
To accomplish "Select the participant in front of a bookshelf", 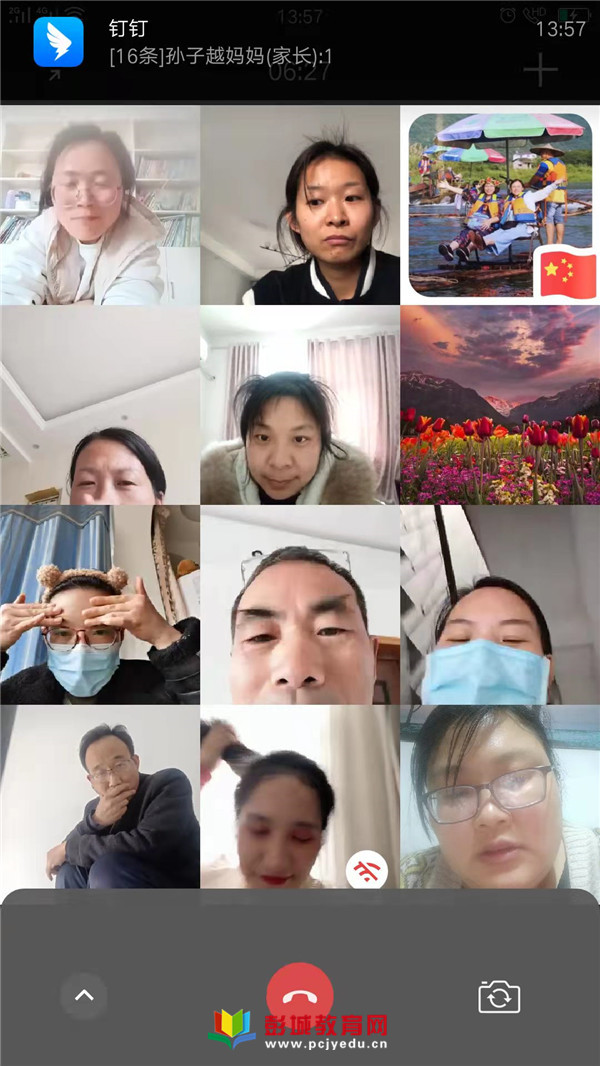I will coord(99,206).
